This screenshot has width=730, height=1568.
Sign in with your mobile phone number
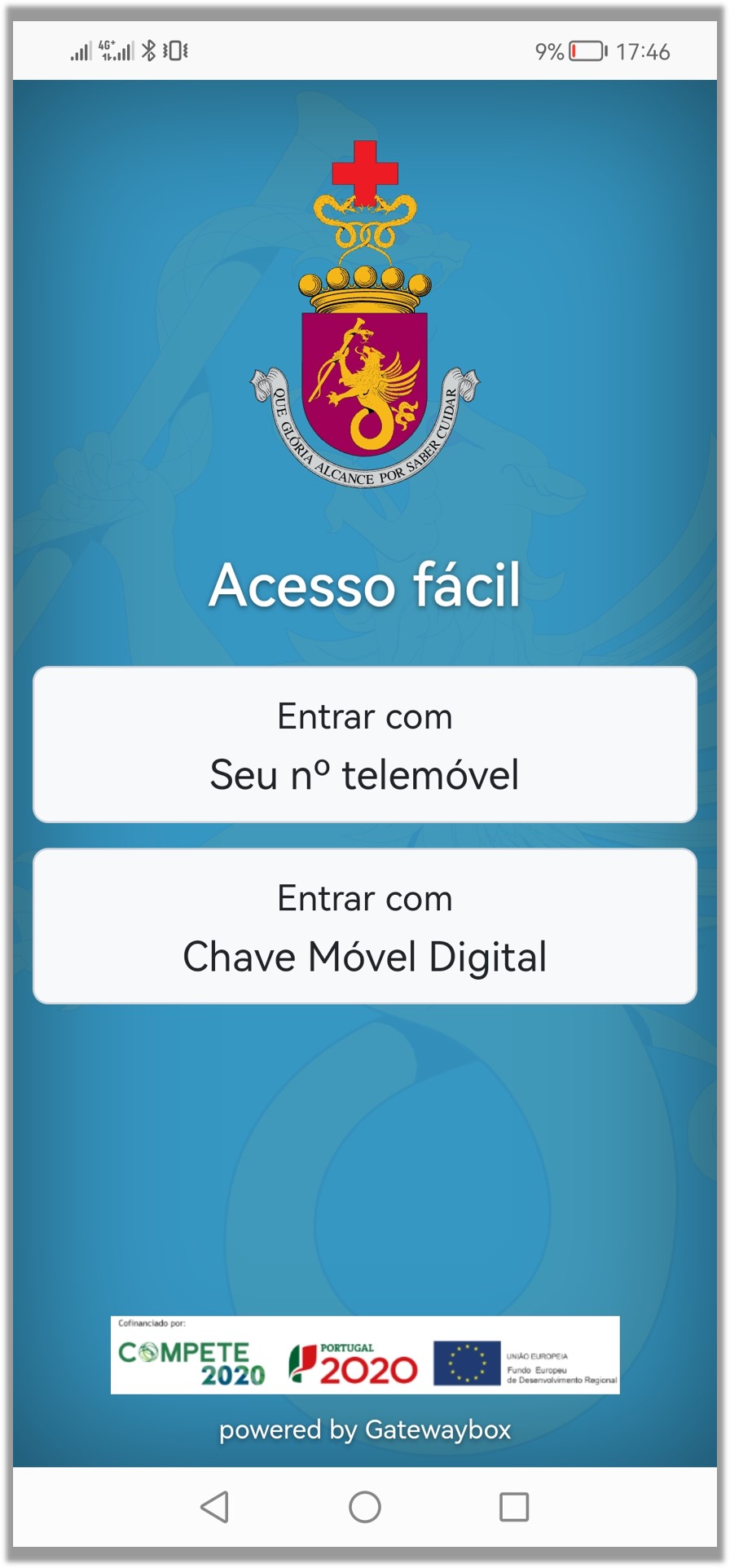point(364,745)
